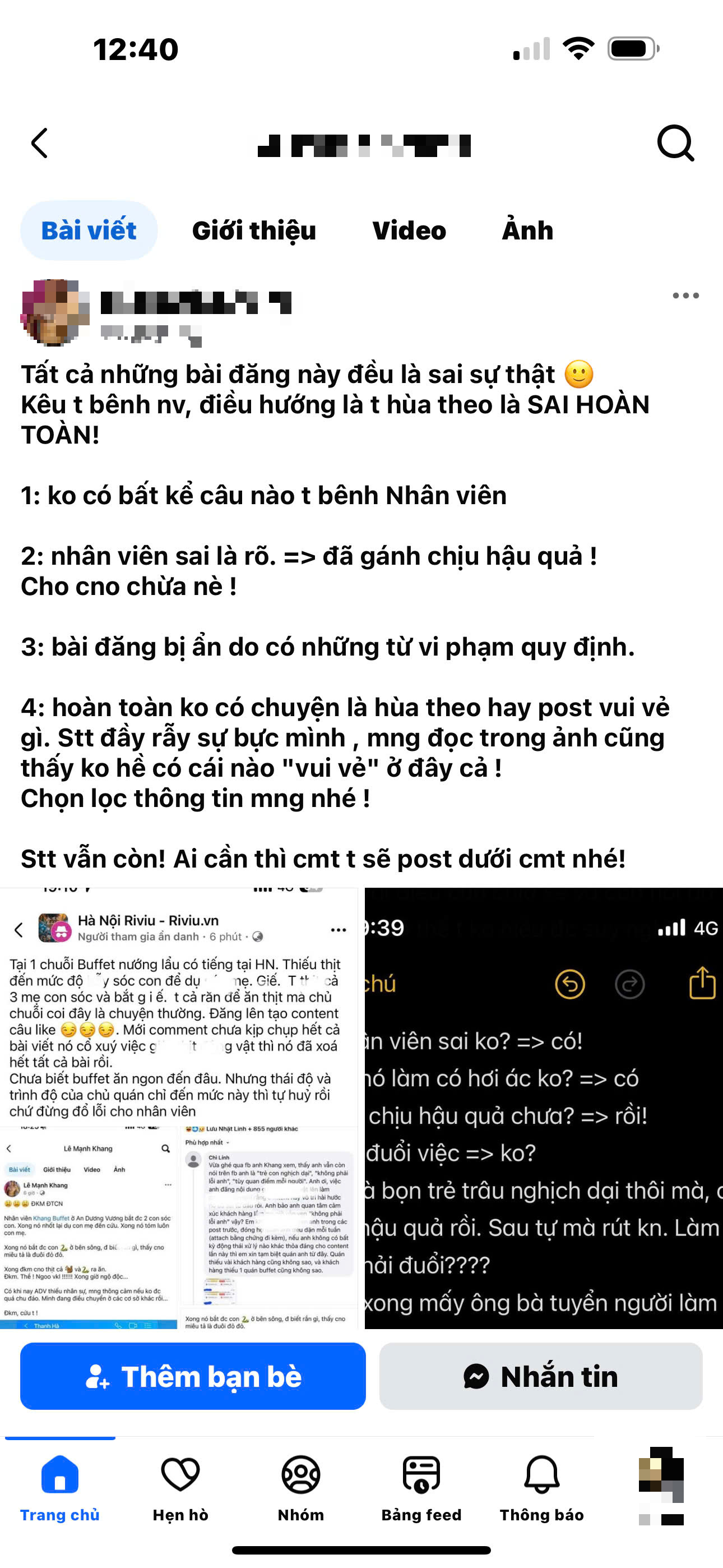Go back using the top arrow
This screenshot has width=723, height=1568.
pyautogui.click(x=40, y=144)
